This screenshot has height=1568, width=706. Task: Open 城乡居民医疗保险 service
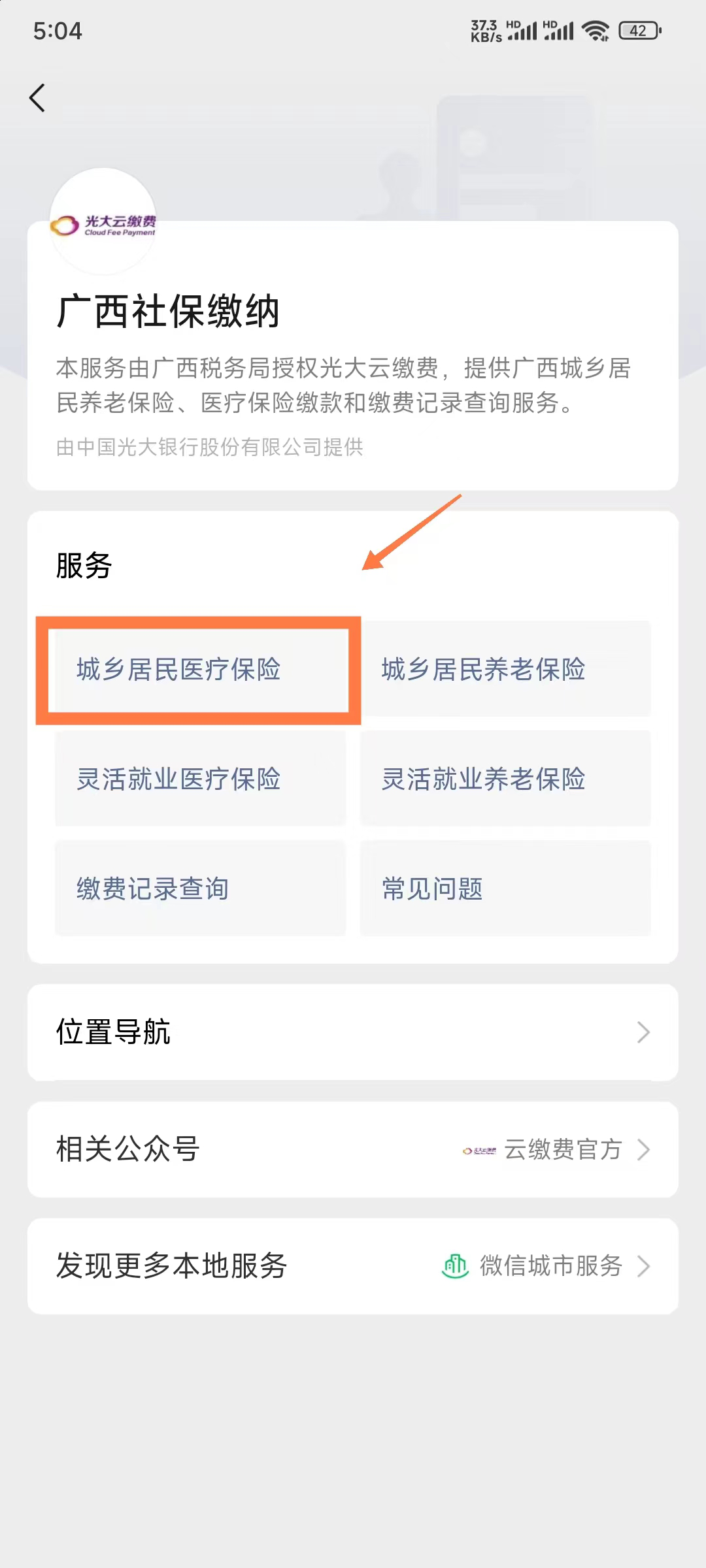pyautogui.click(x=199, y=670)
